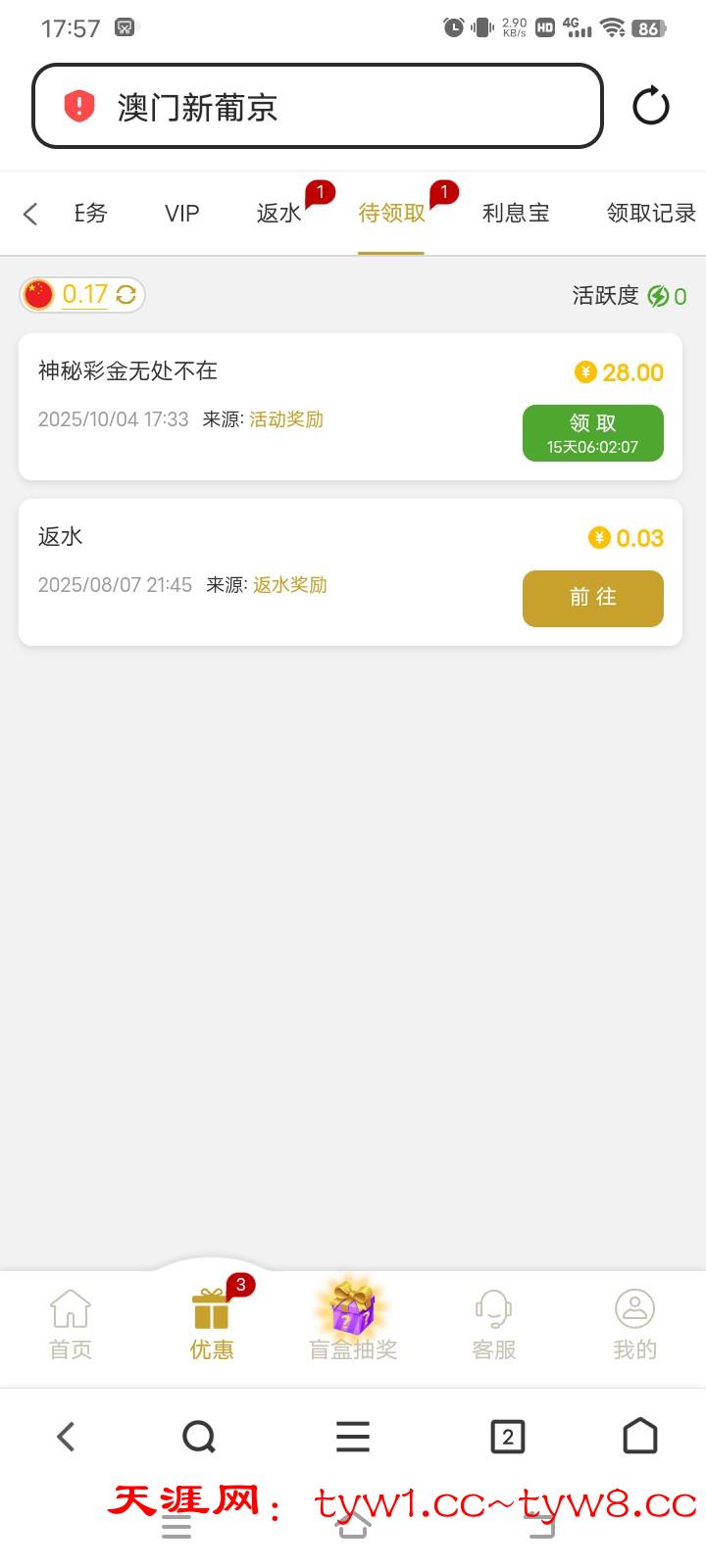View the open browser tabs
Screen dimensions: 706x1568
point(507,1437)
